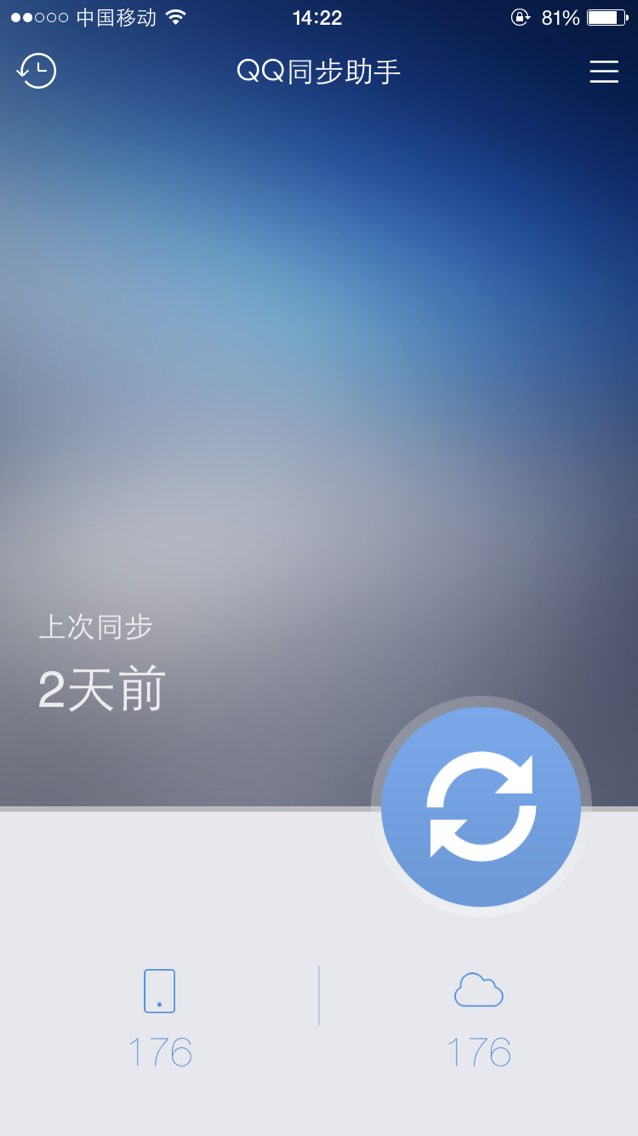
Task: Open the sync history clock icon
Action: point(36,71)
